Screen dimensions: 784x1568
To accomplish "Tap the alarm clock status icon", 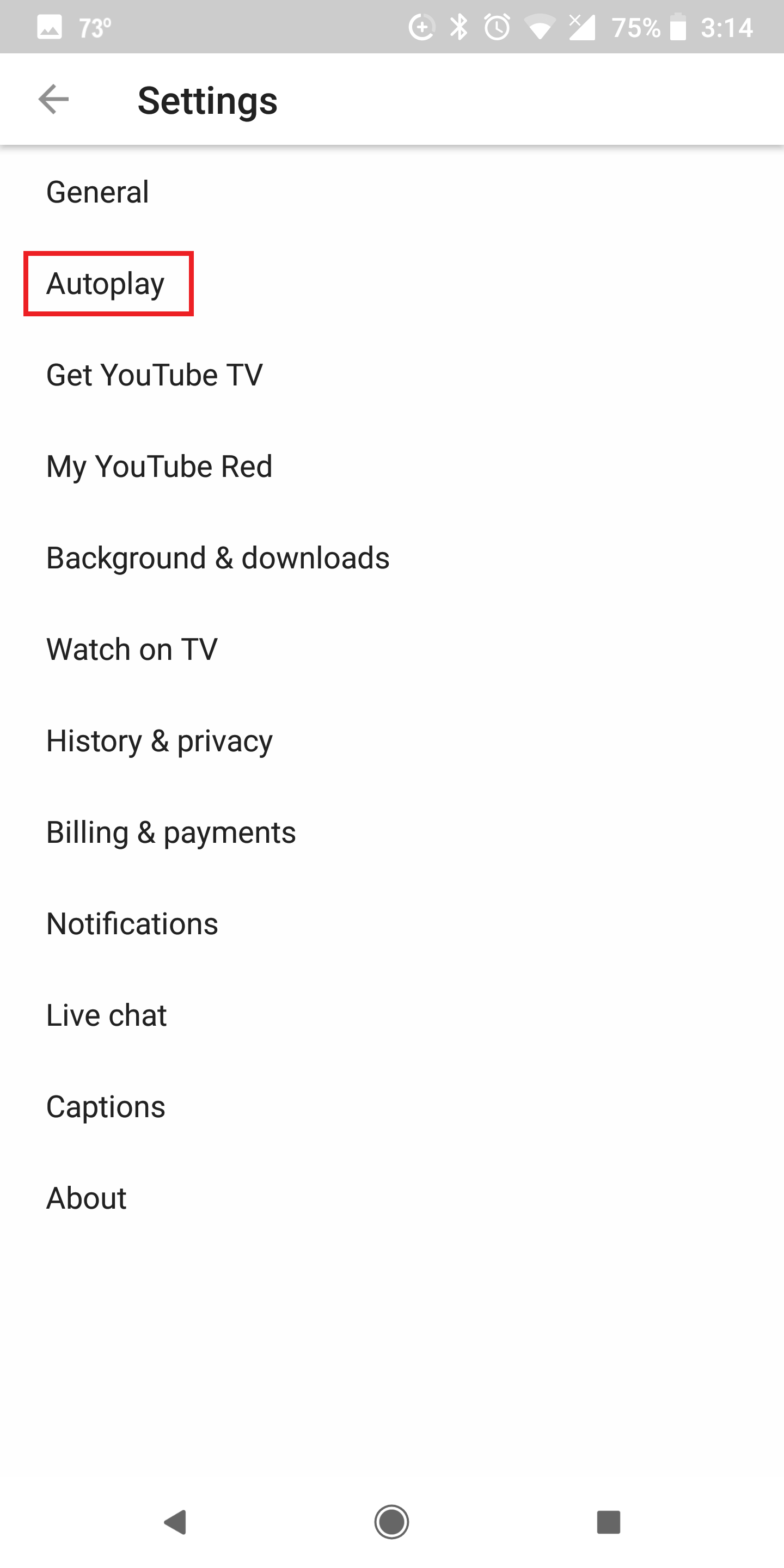I will tap(497, 27).
